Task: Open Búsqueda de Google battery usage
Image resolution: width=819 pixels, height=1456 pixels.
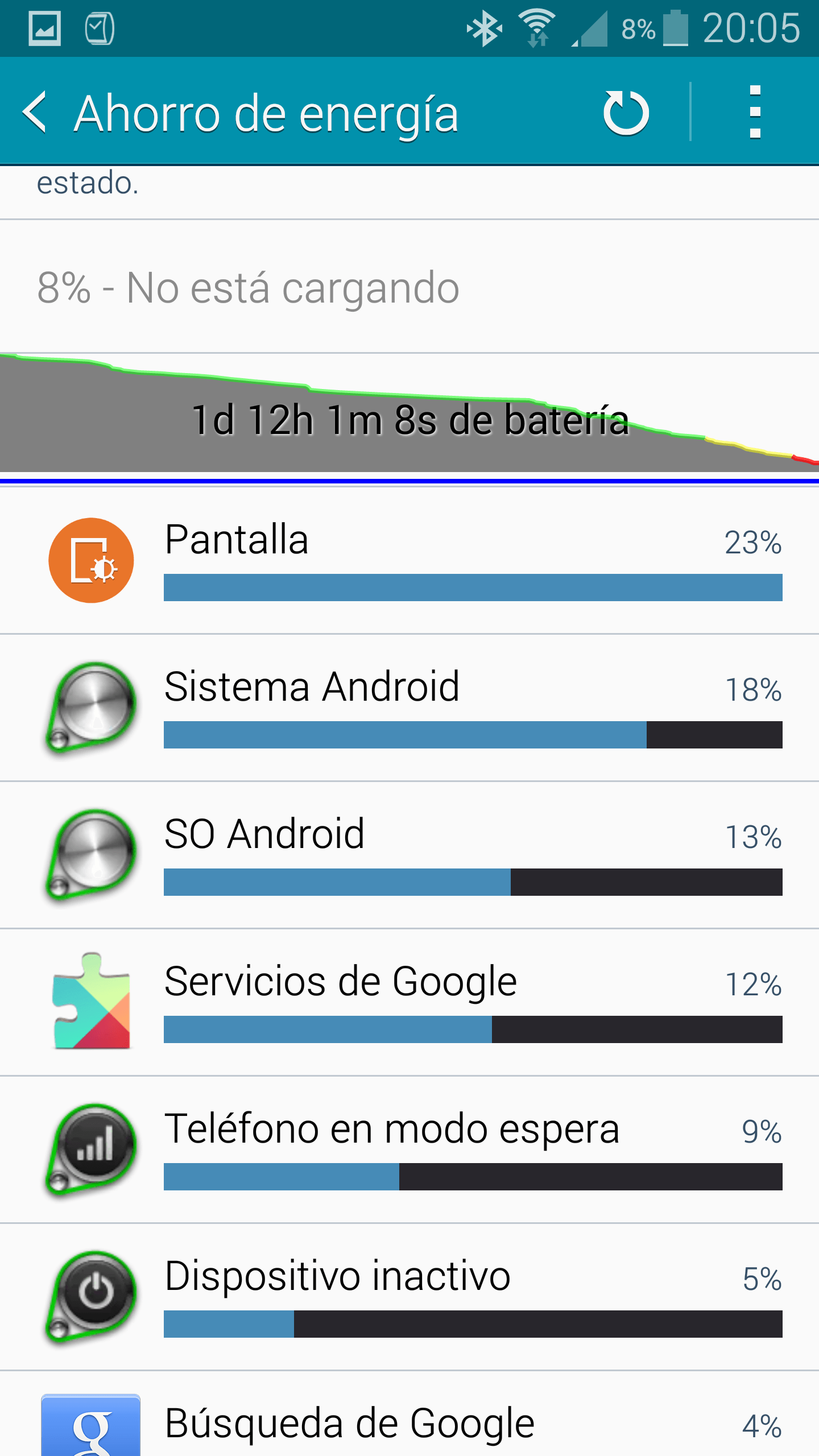Action: (409, 1422)
